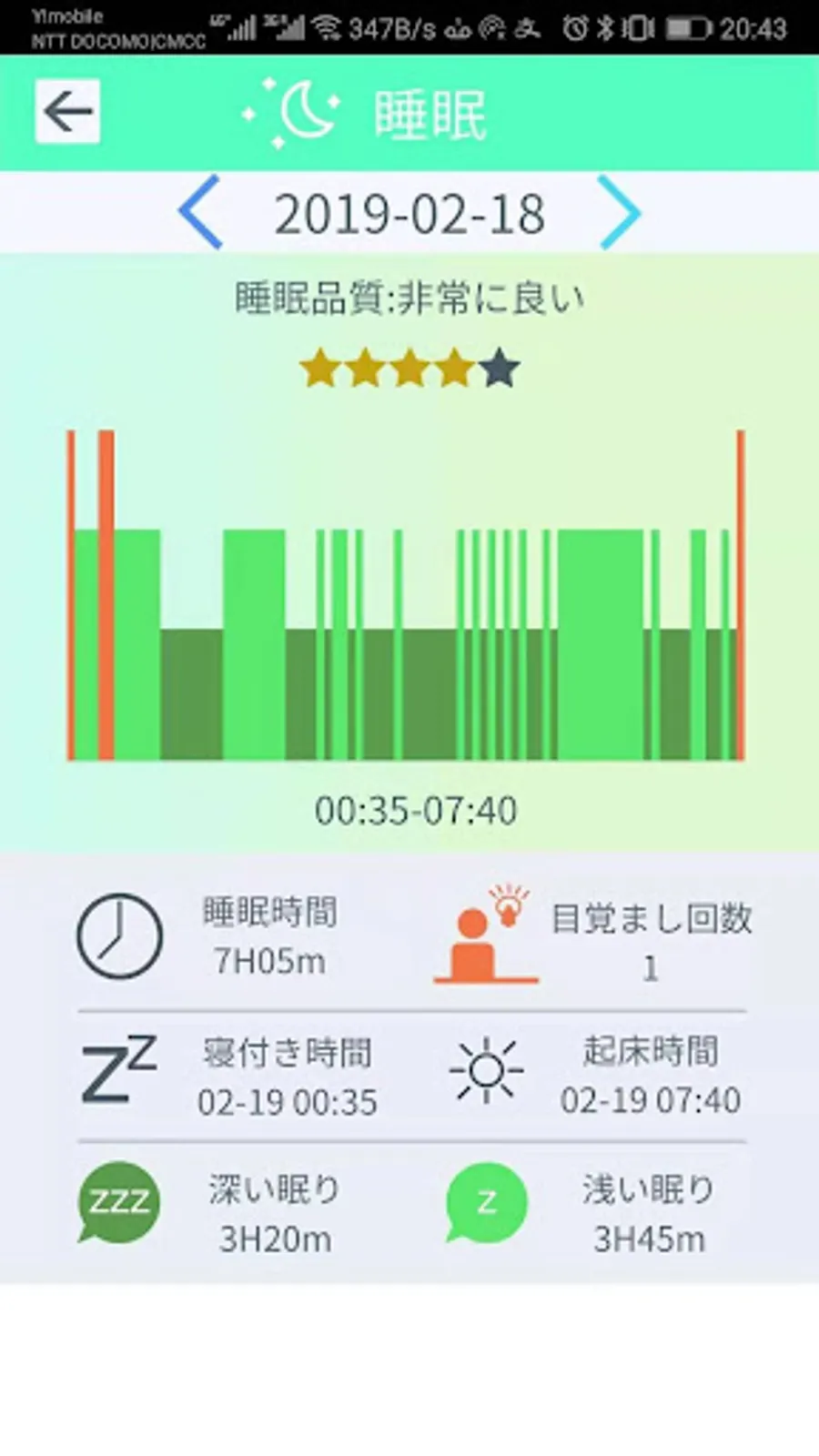The image size is (819, 1456).
Task: Go back using the arrow button
Action: [67, 112]
